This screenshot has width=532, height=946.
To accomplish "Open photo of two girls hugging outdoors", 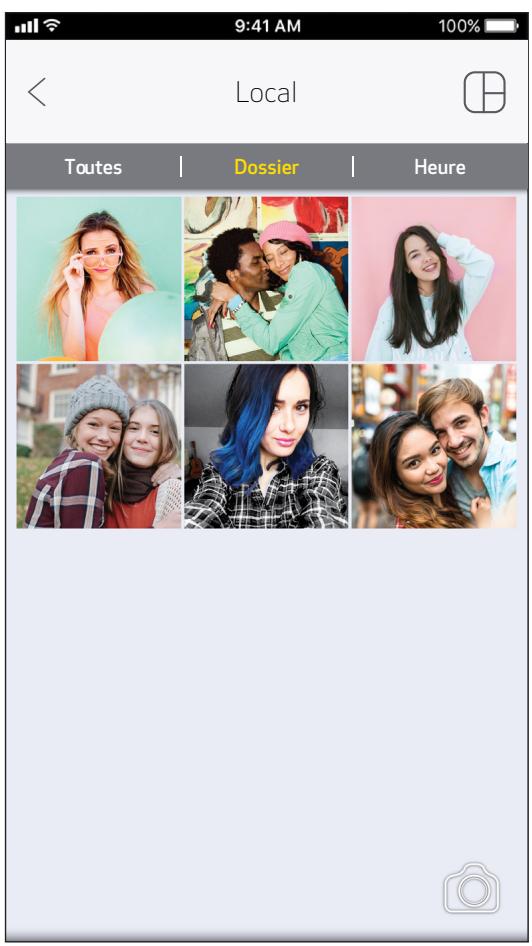I will click(x=99, y=446).
